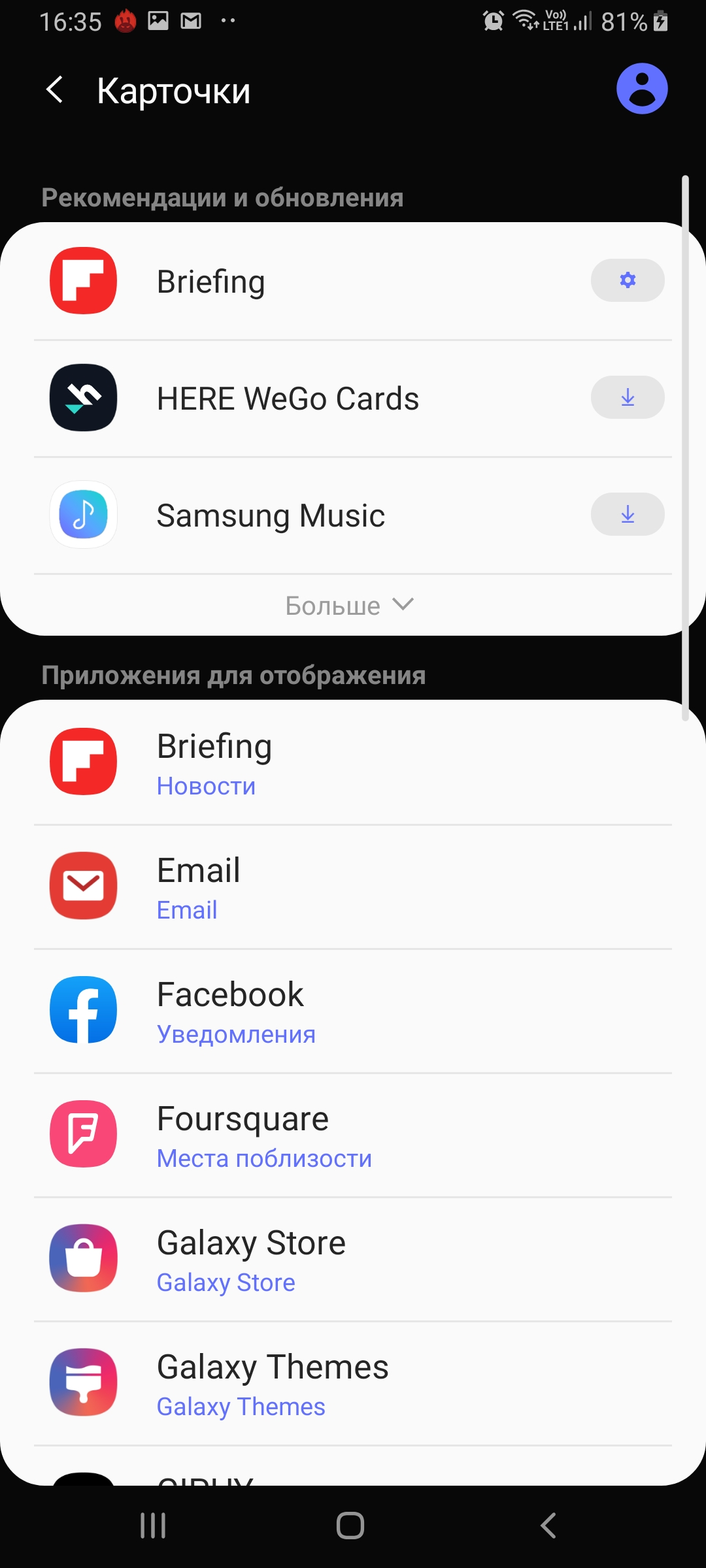Expand the Больше list
This screenshot has width=706, height=1568.
[x=350, y=606]
